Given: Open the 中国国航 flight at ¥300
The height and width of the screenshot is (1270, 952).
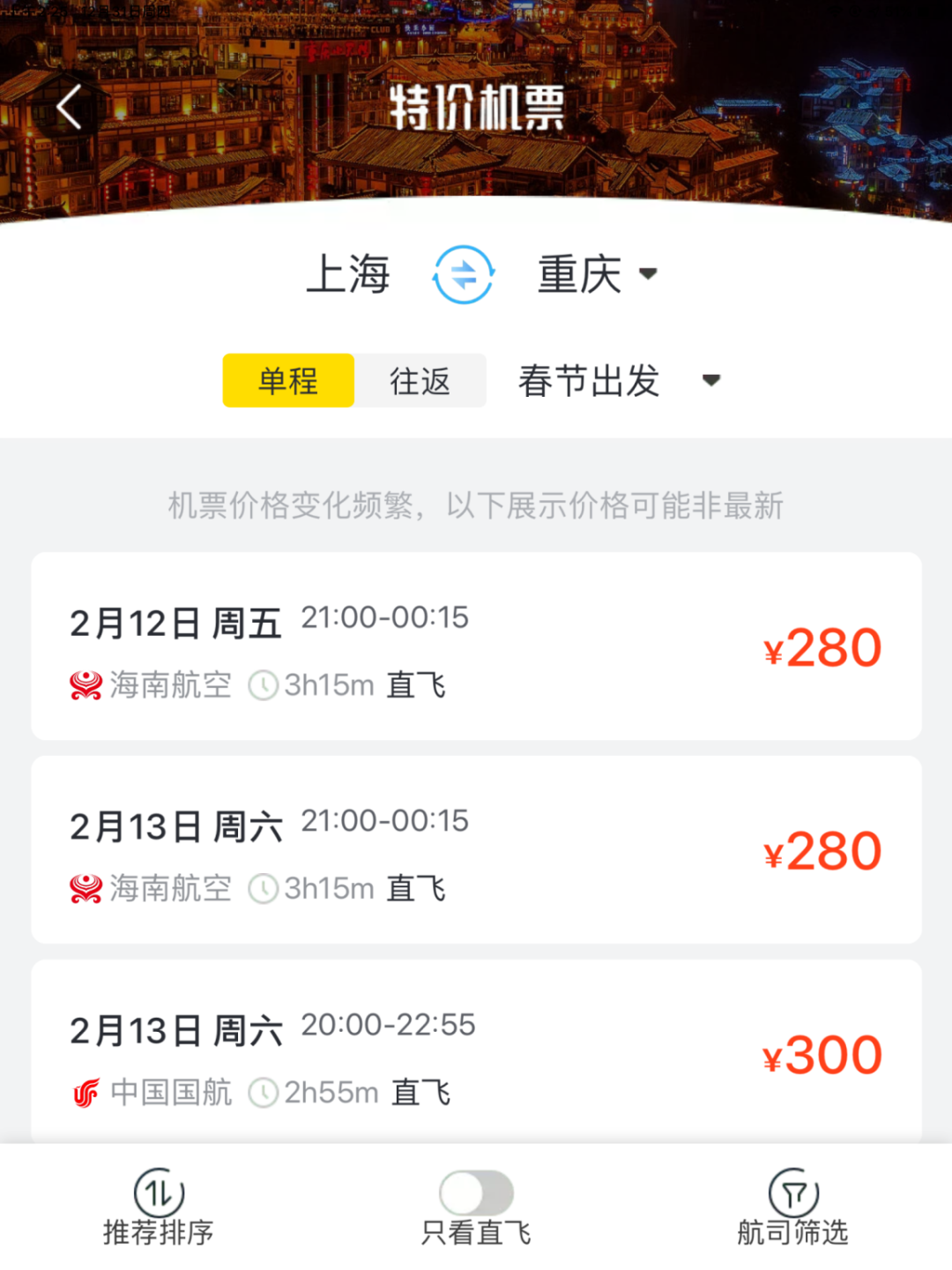Looking at the screenshot, I should pos(476,1054).
